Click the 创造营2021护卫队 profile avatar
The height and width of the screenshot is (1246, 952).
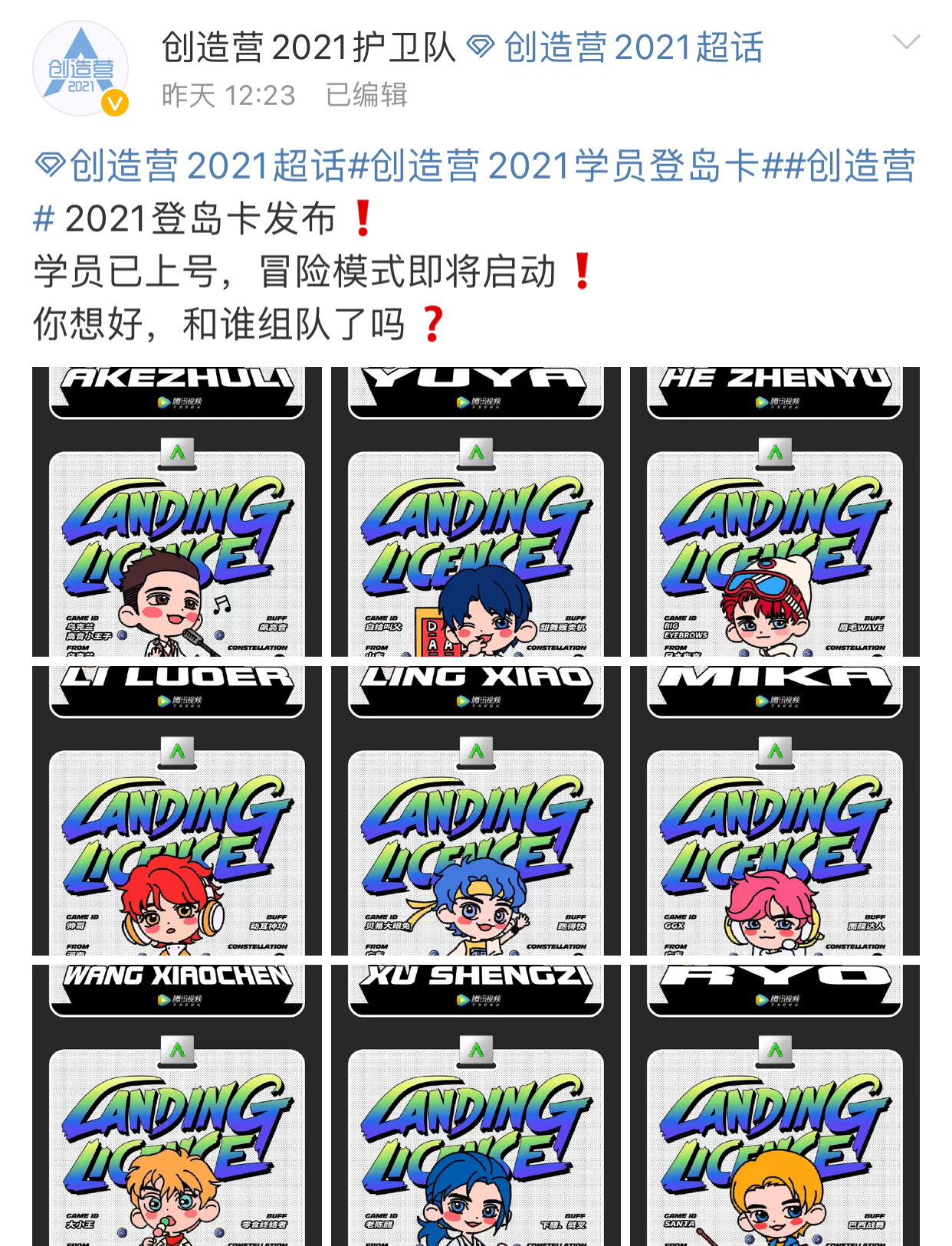click(83, 65)
